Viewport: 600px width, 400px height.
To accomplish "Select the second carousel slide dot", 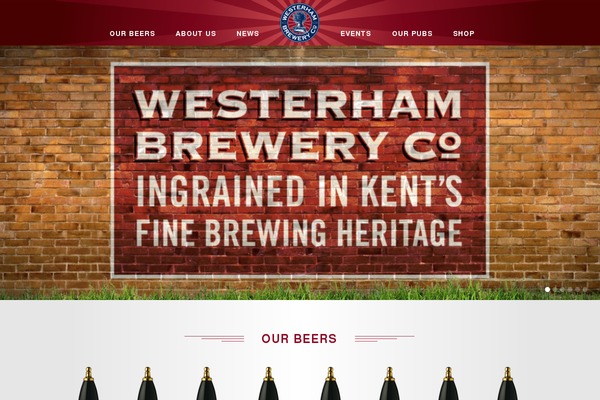I will point(555,290).
